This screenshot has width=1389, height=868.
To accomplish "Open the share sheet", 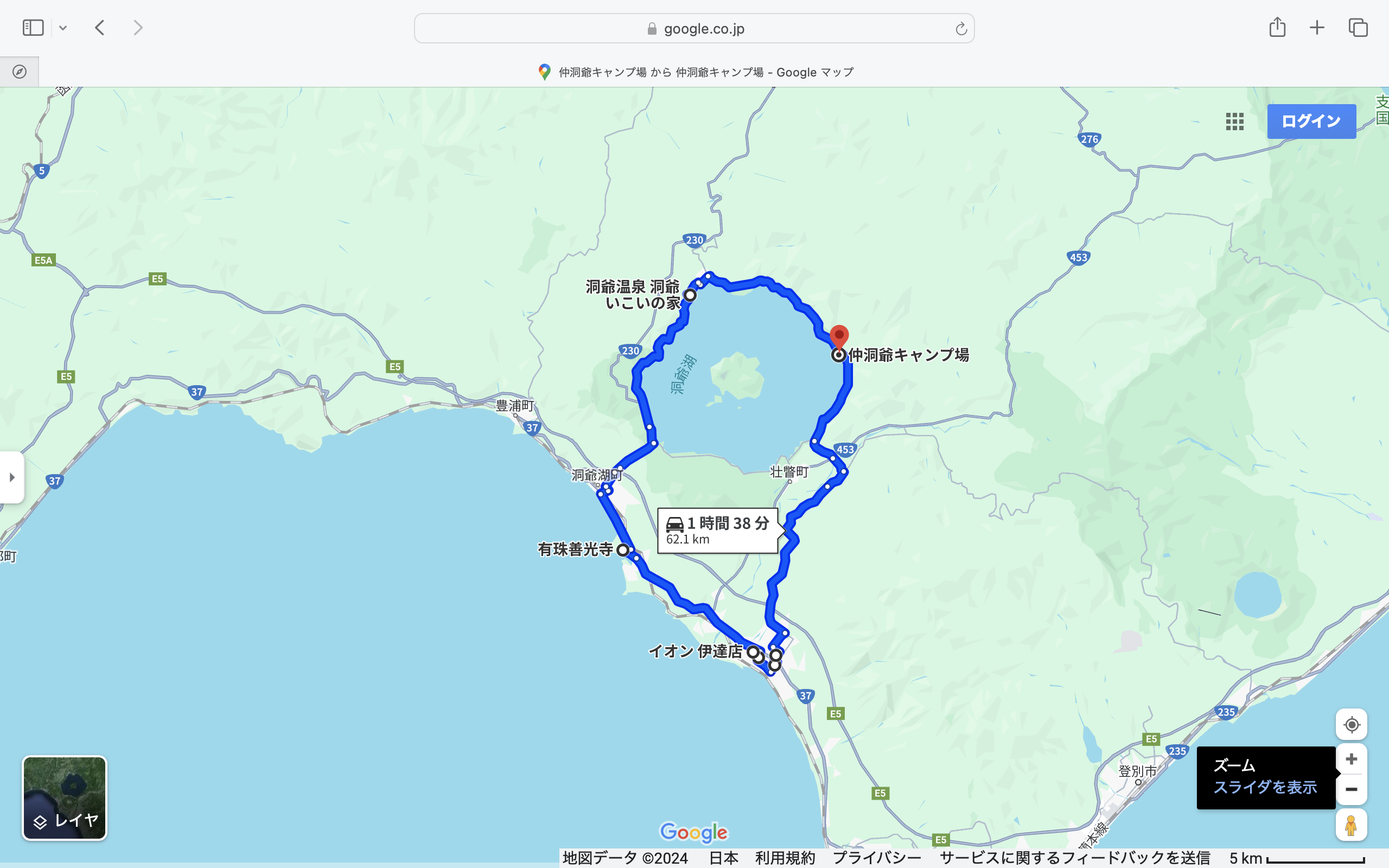I will tap(1277, 28).
